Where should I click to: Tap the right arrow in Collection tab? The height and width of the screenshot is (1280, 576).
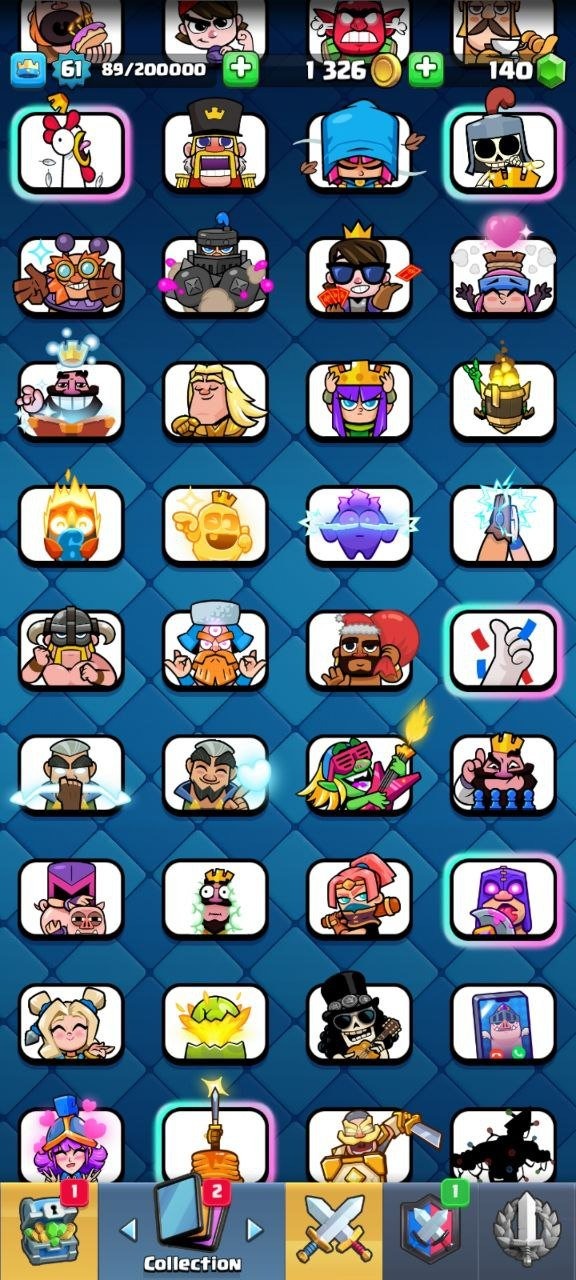click(255, 1229)
